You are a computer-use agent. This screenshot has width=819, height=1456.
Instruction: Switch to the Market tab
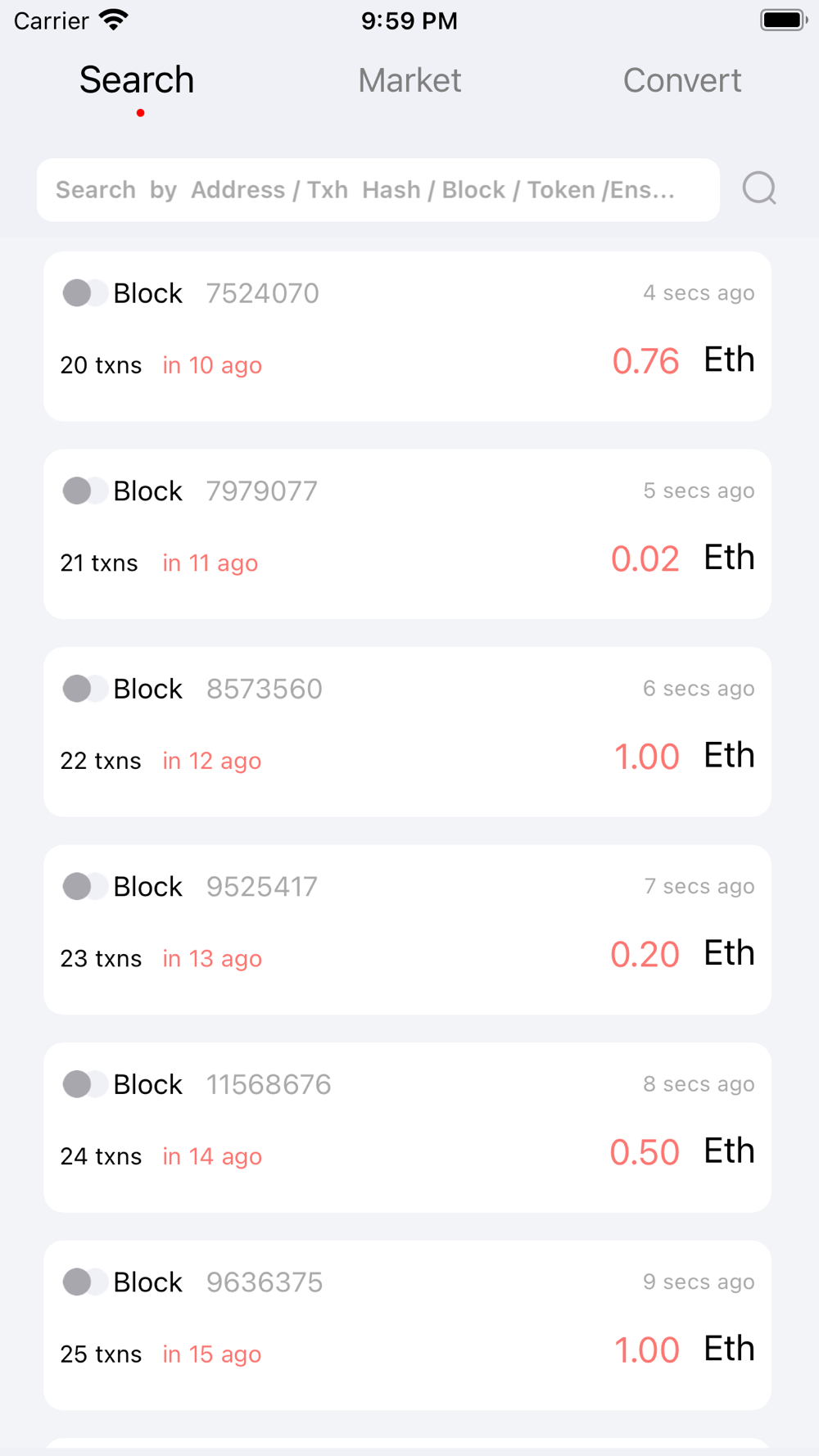click(409, 80)
